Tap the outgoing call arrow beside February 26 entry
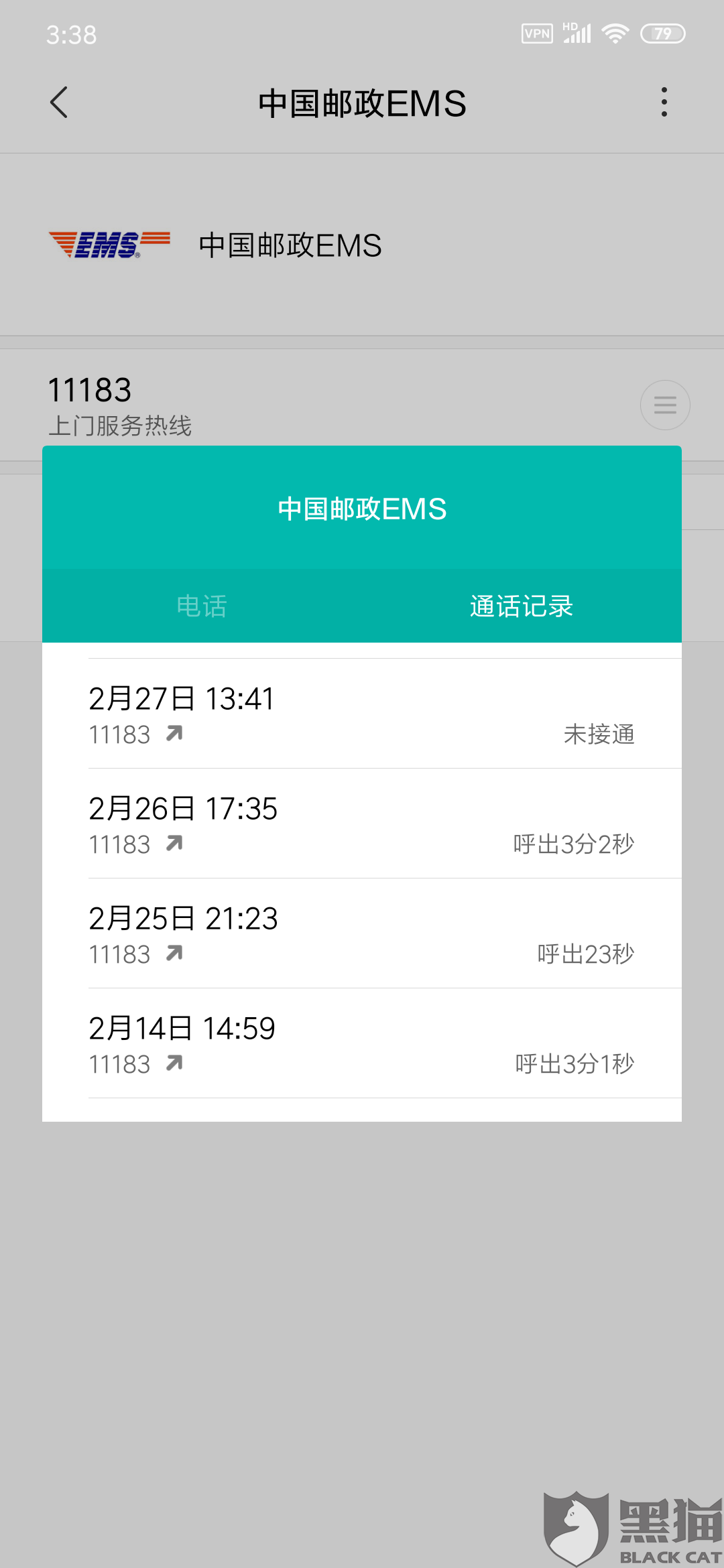Screen dimensions: 724x1568 (x=175, y=844)
